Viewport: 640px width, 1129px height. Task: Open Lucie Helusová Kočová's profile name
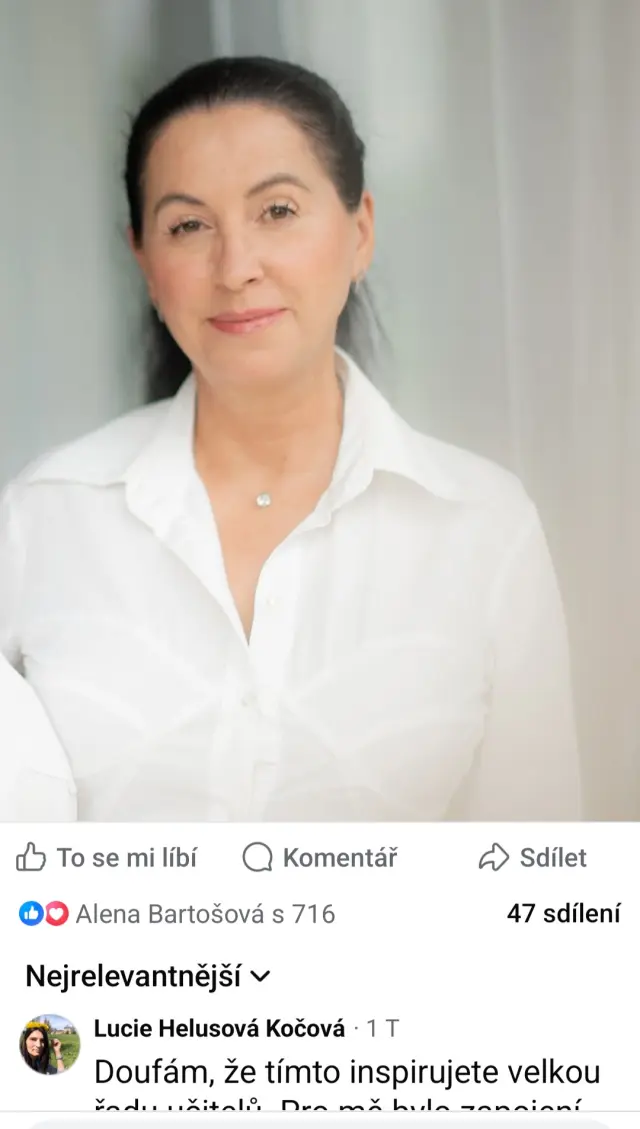[x=219, y=1028]
